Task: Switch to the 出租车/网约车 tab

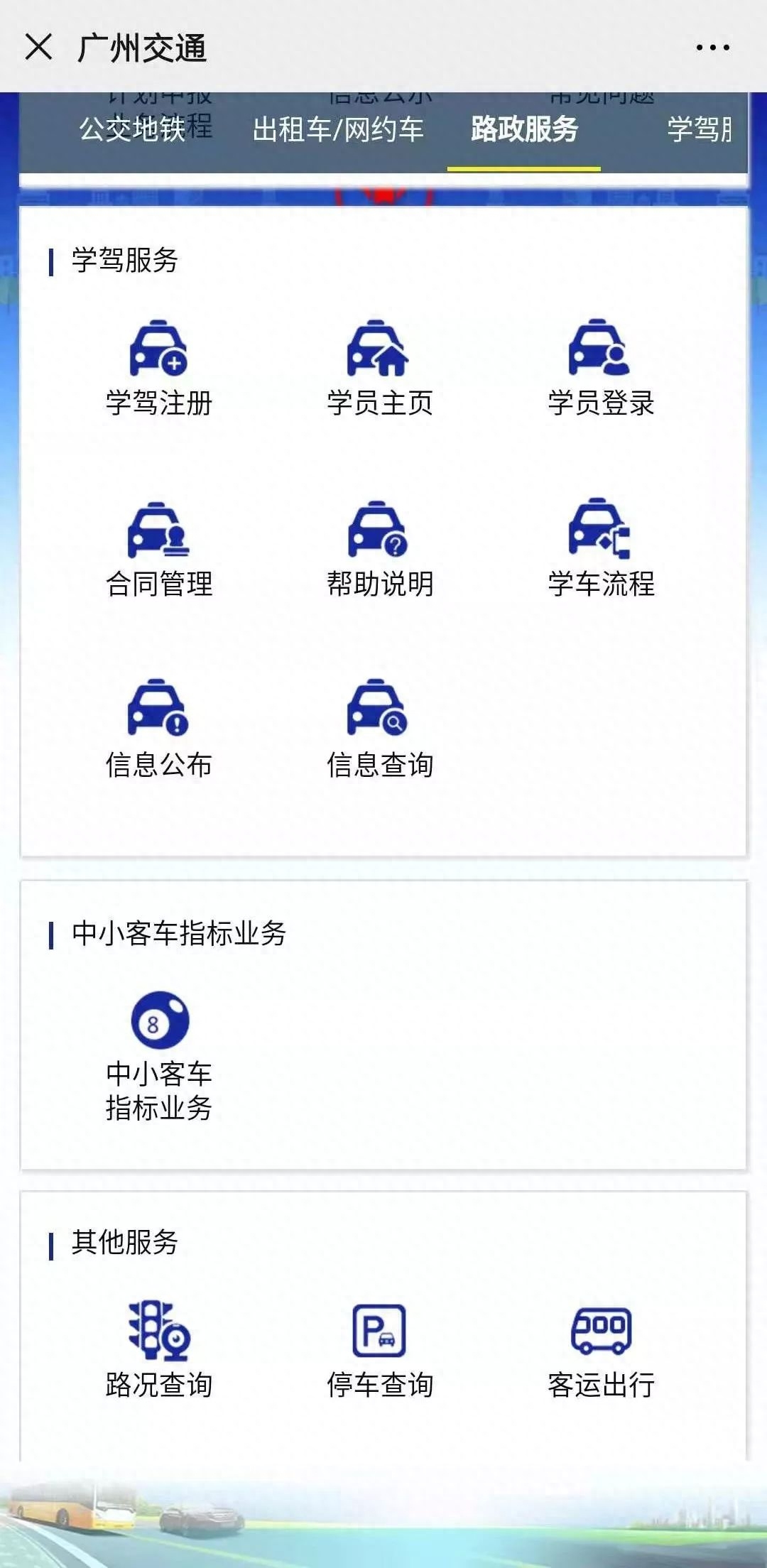Action: (338, 129)
